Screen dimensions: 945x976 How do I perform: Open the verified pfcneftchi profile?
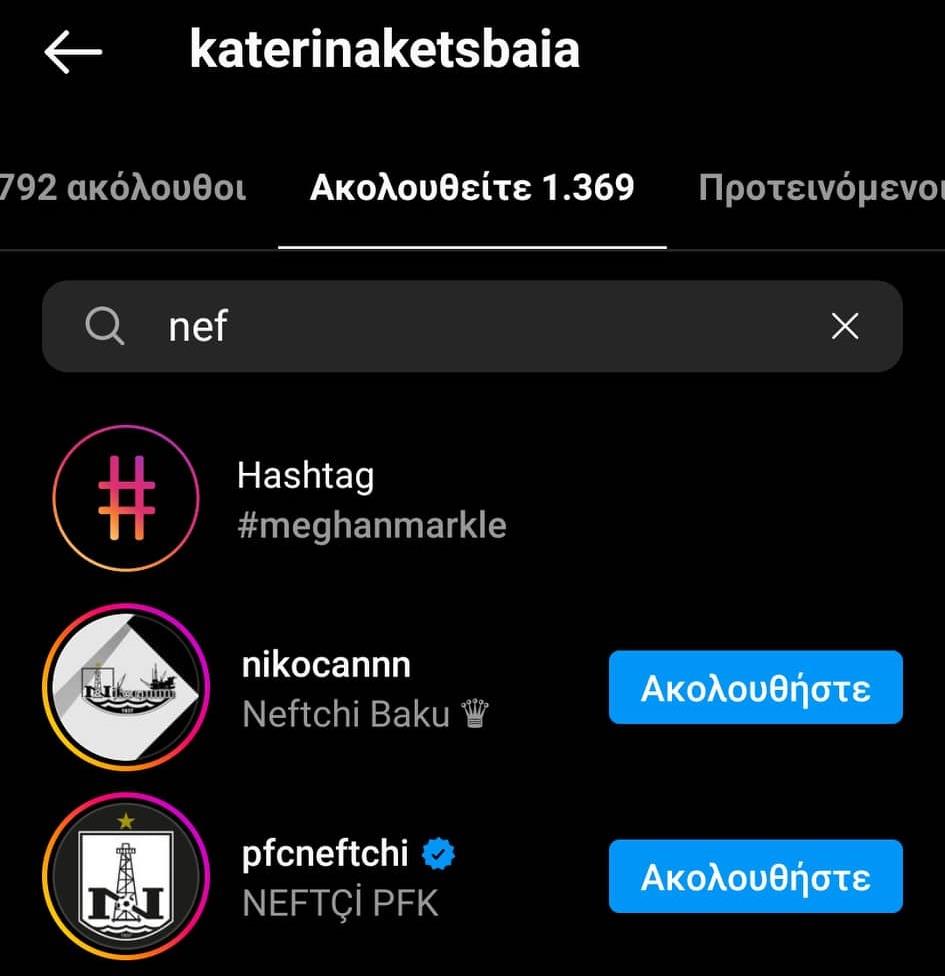click(x=326, y=854)
